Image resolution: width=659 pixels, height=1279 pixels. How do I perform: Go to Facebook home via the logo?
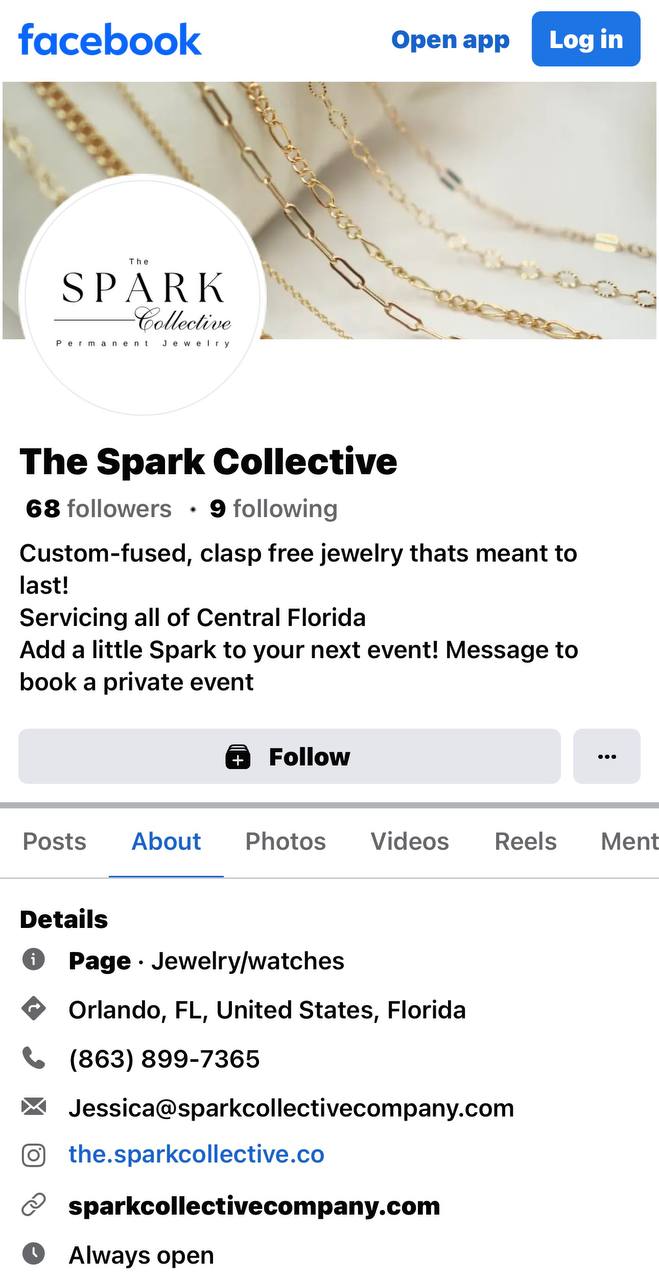coord(110,40)
